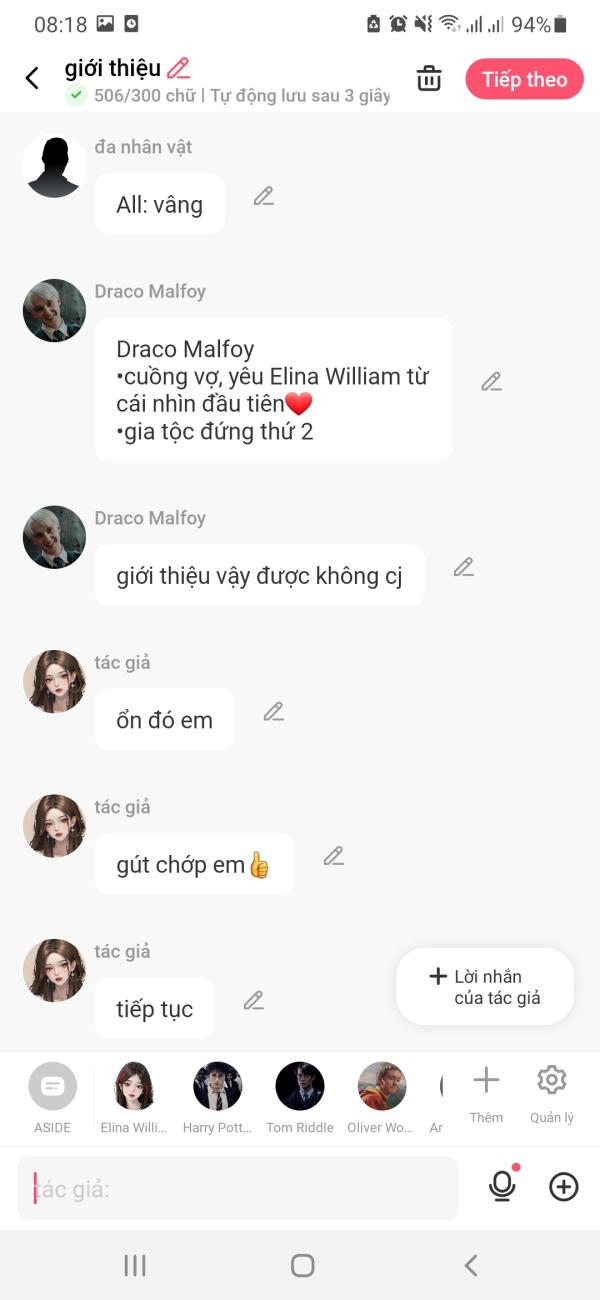Screen dimensions: 600x1300
Task: Tap the trash can delete icon
Action: pyautogui.click(x=429, y=78)
